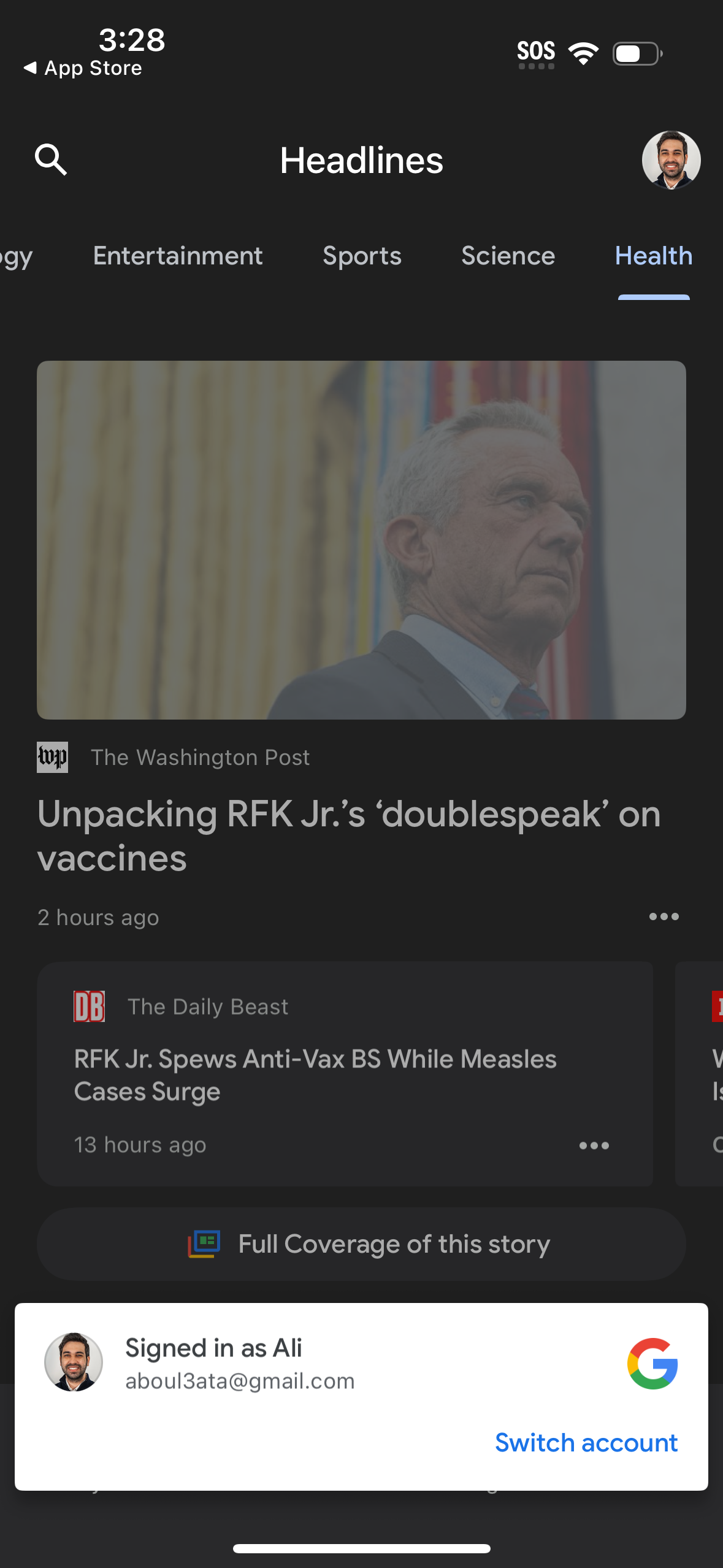Open the search icon
The width and height of the screenshot is (723, 1568).
[52, 160]
